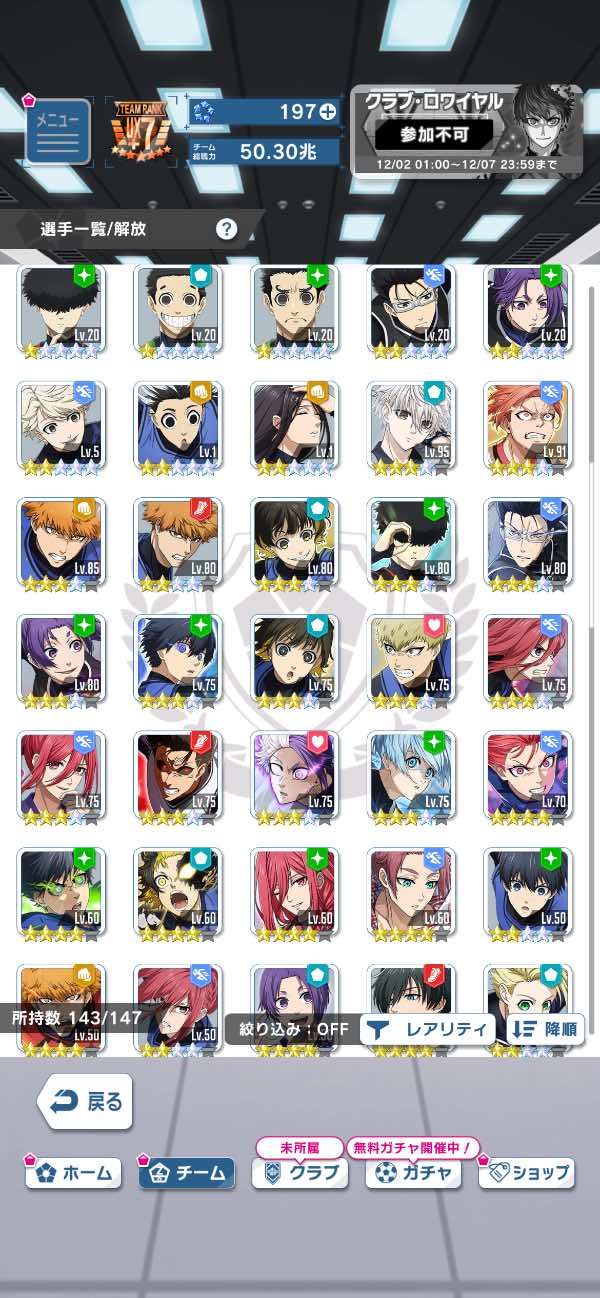Open the メニュー menu button
Screen dimensions: 600x1298
click(57, 131)
